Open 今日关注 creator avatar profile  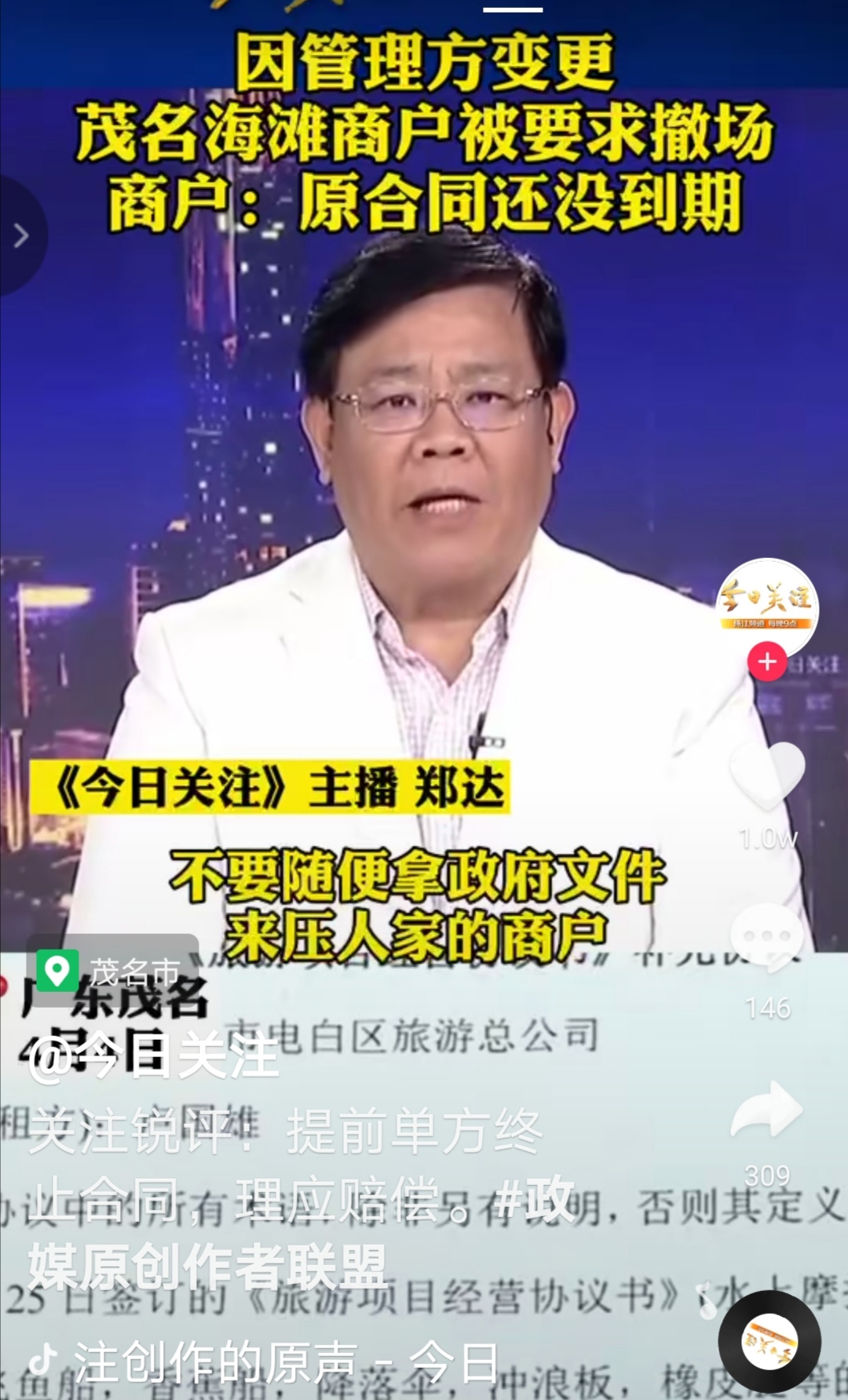click(x=767, y=607)
